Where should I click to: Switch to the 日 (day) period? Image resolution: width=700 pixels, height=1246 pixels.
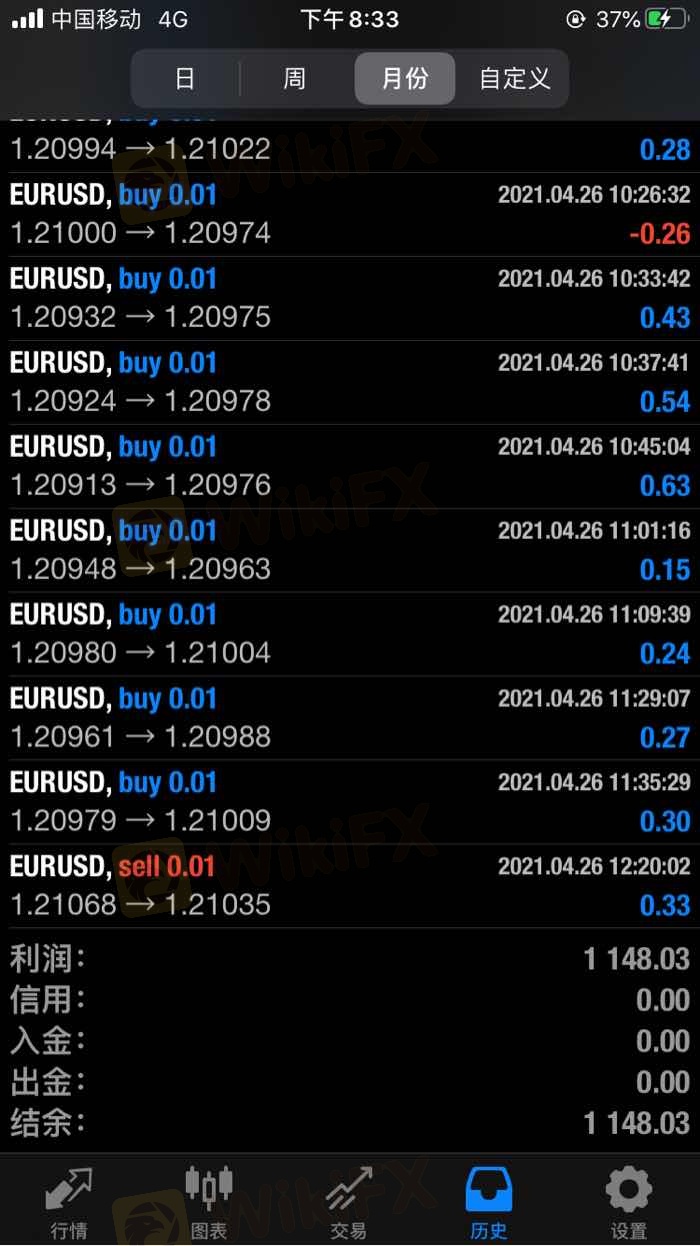click(185, 78)
